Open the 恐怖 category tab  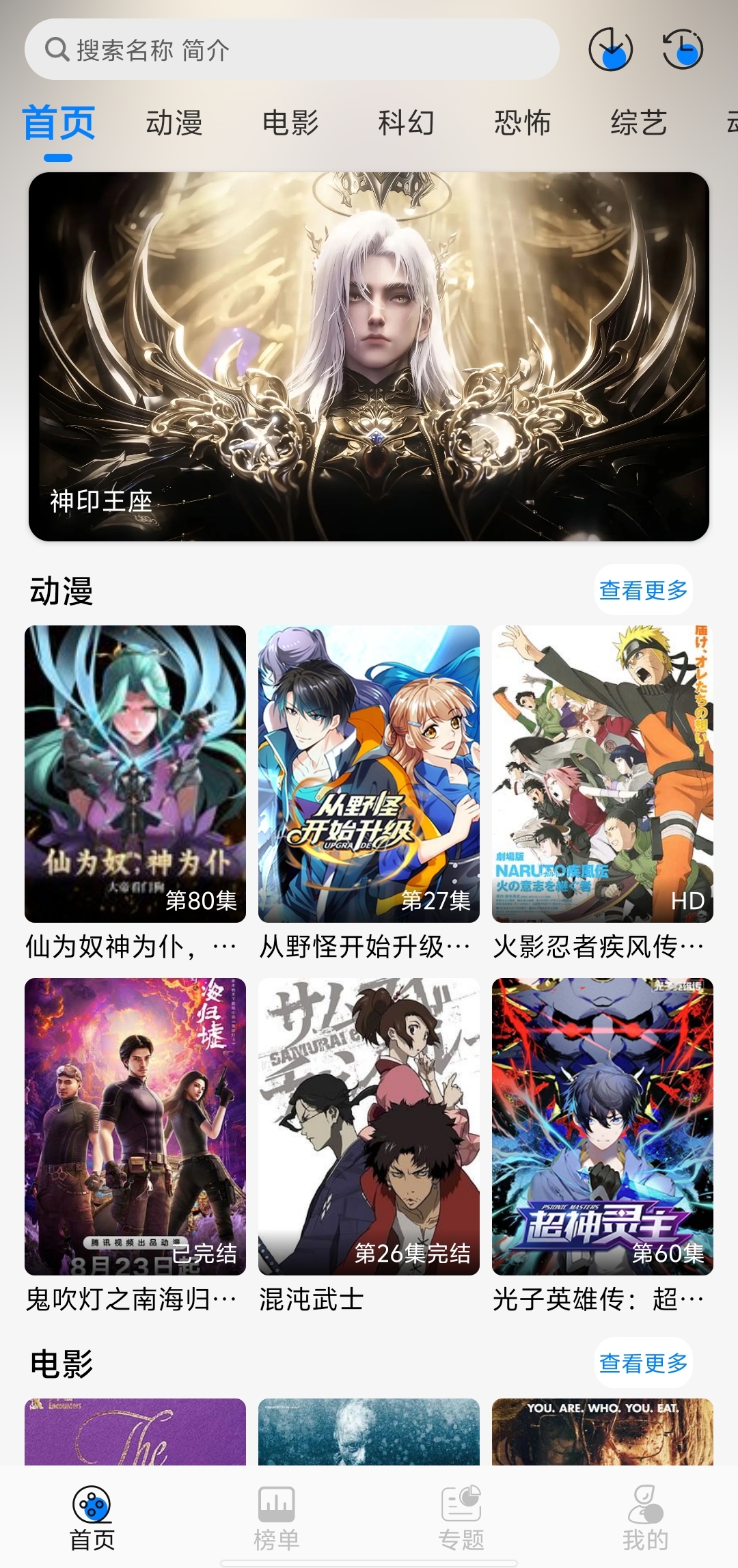click(522, 123)
